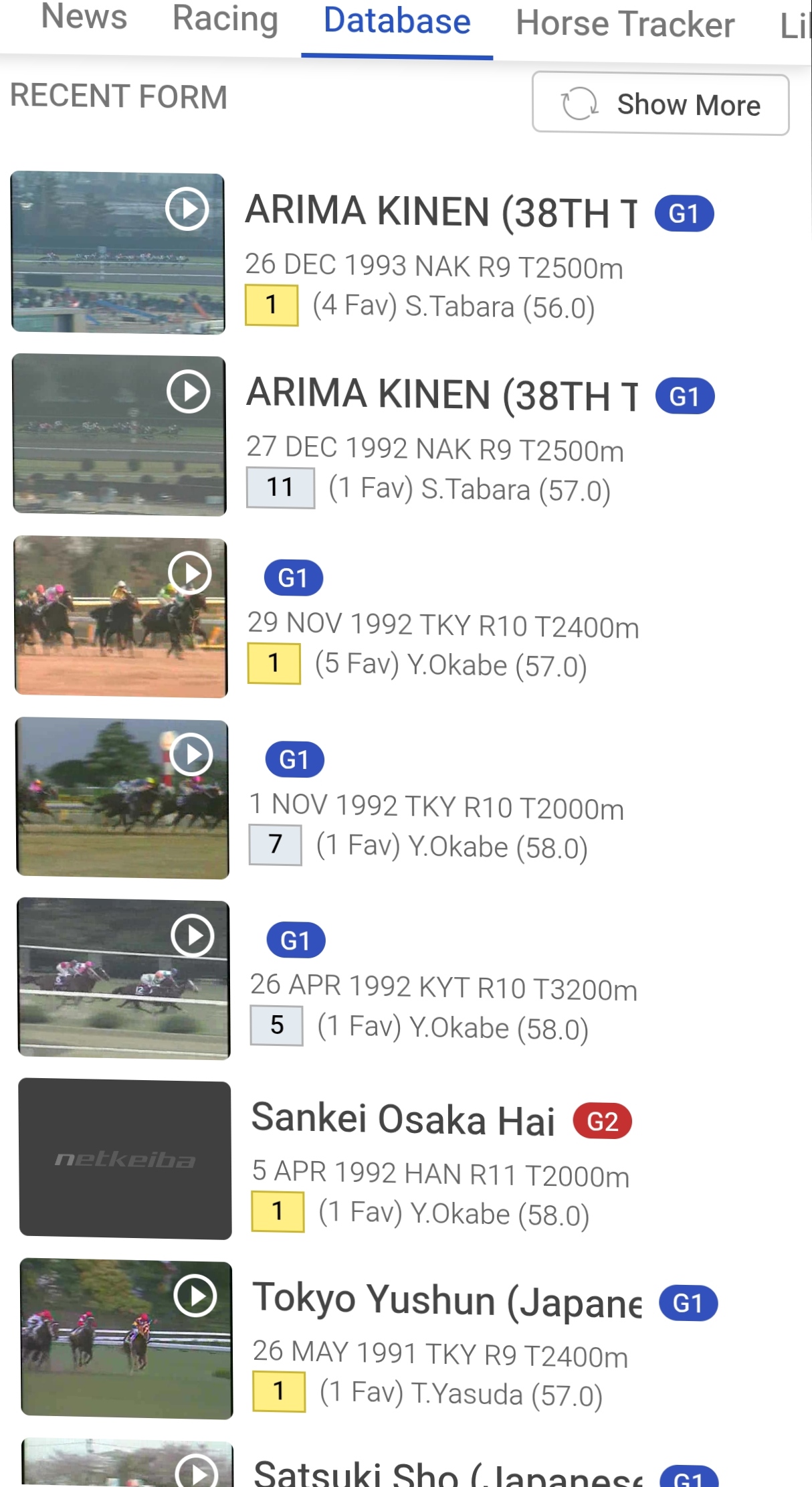
Task: Open the 26 Dec 1993 Arima Kinen result
Action: [441, 212]
